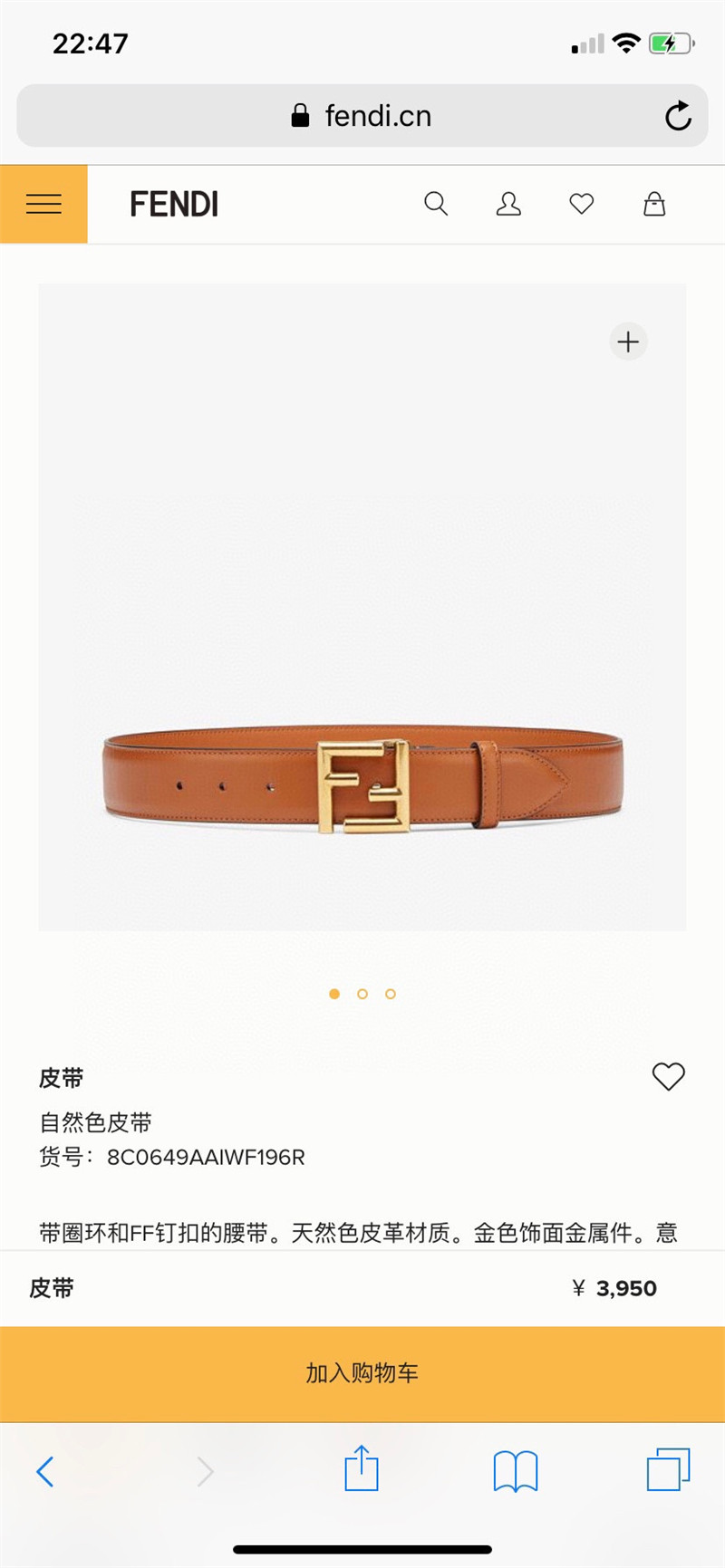This screenshot has width=725, height=1568.
Task: Open the belt product image
Action: pyautogui.click(x=362, y=779)
